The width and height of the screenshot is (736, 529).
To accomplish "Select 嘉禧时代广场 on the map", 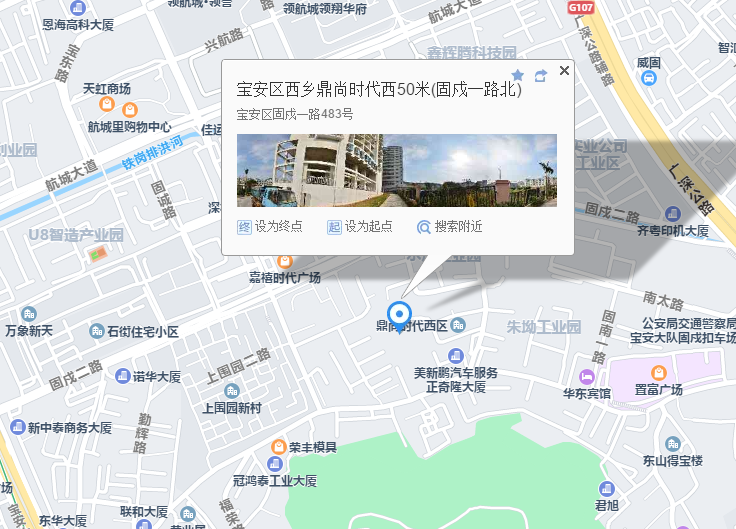I will click(x=285, y=277).
